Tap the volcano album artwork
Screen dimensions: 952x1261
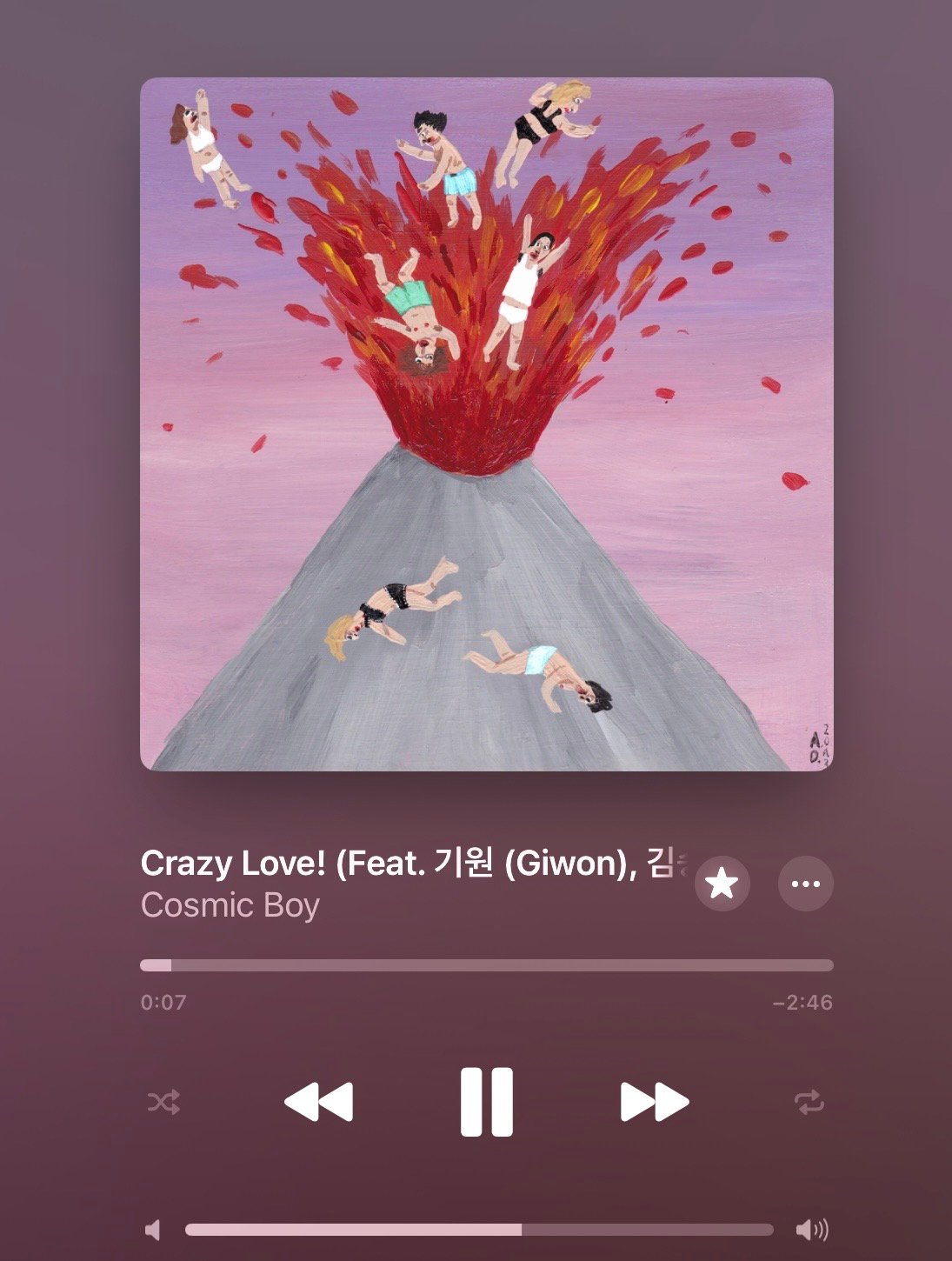486,424
